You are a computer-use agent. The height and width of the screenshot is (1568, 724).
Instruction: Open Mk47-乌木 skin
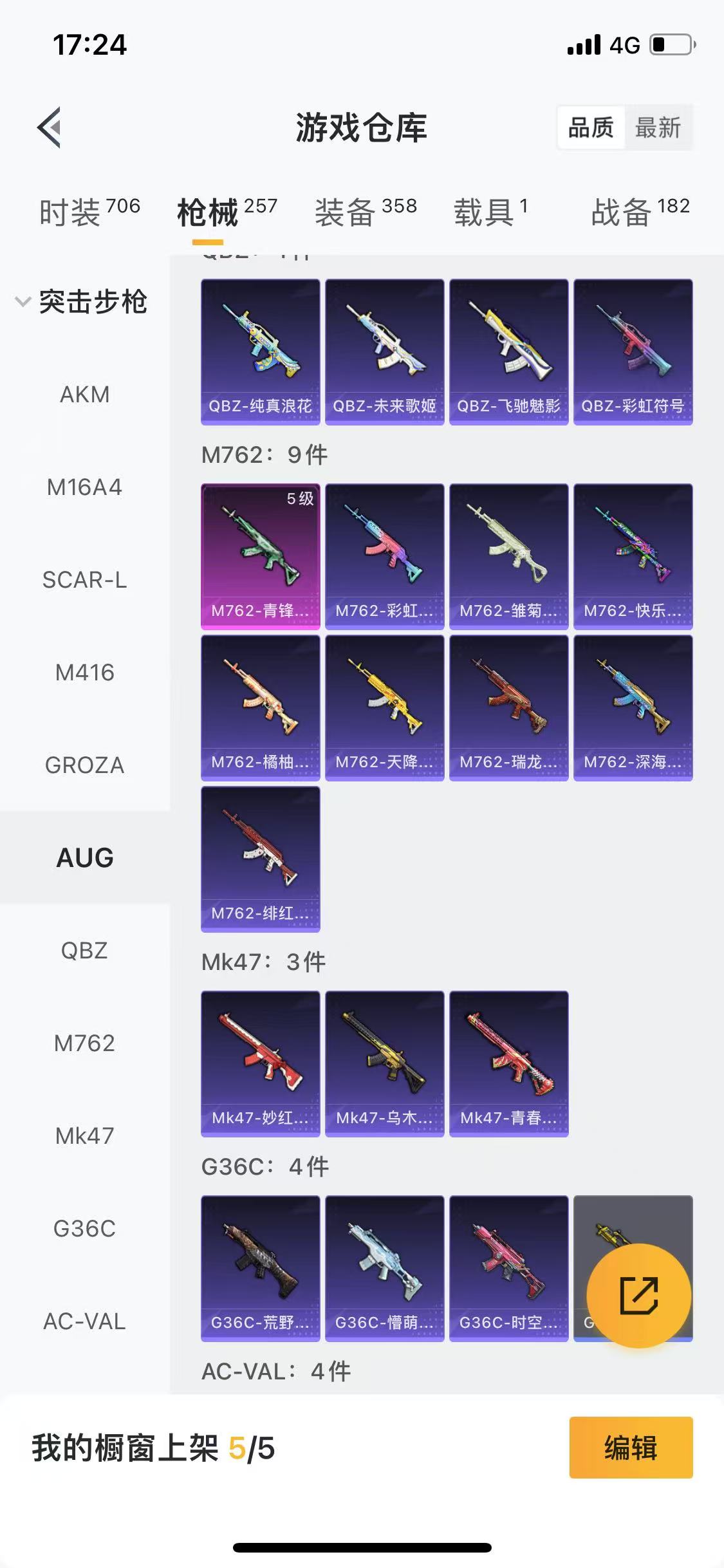click(x=384, y=1063)
